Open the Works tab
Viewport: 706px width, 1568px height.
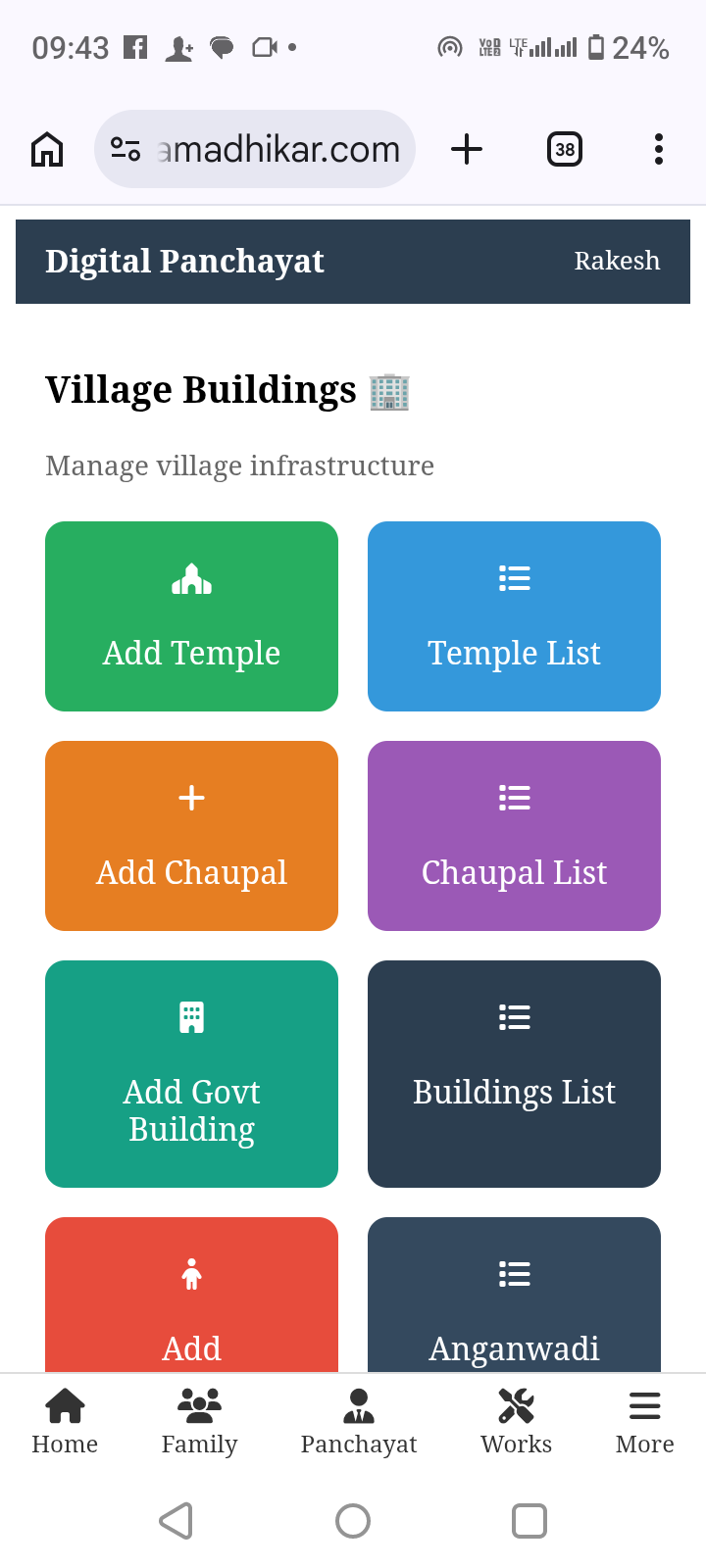[516, 1422]
